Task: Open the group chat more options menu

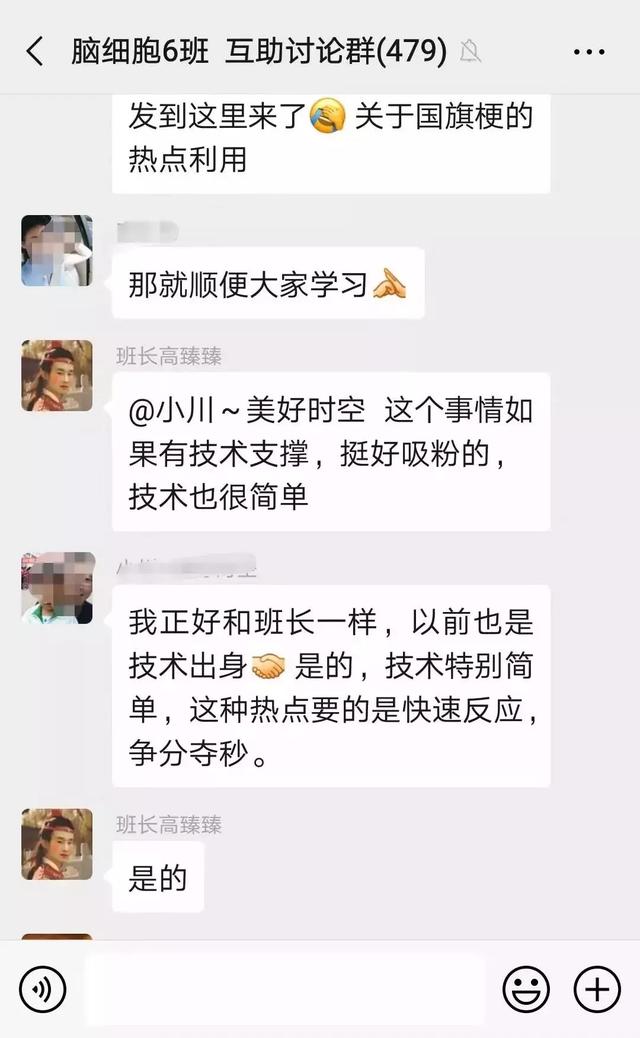Action: [589, 51]
